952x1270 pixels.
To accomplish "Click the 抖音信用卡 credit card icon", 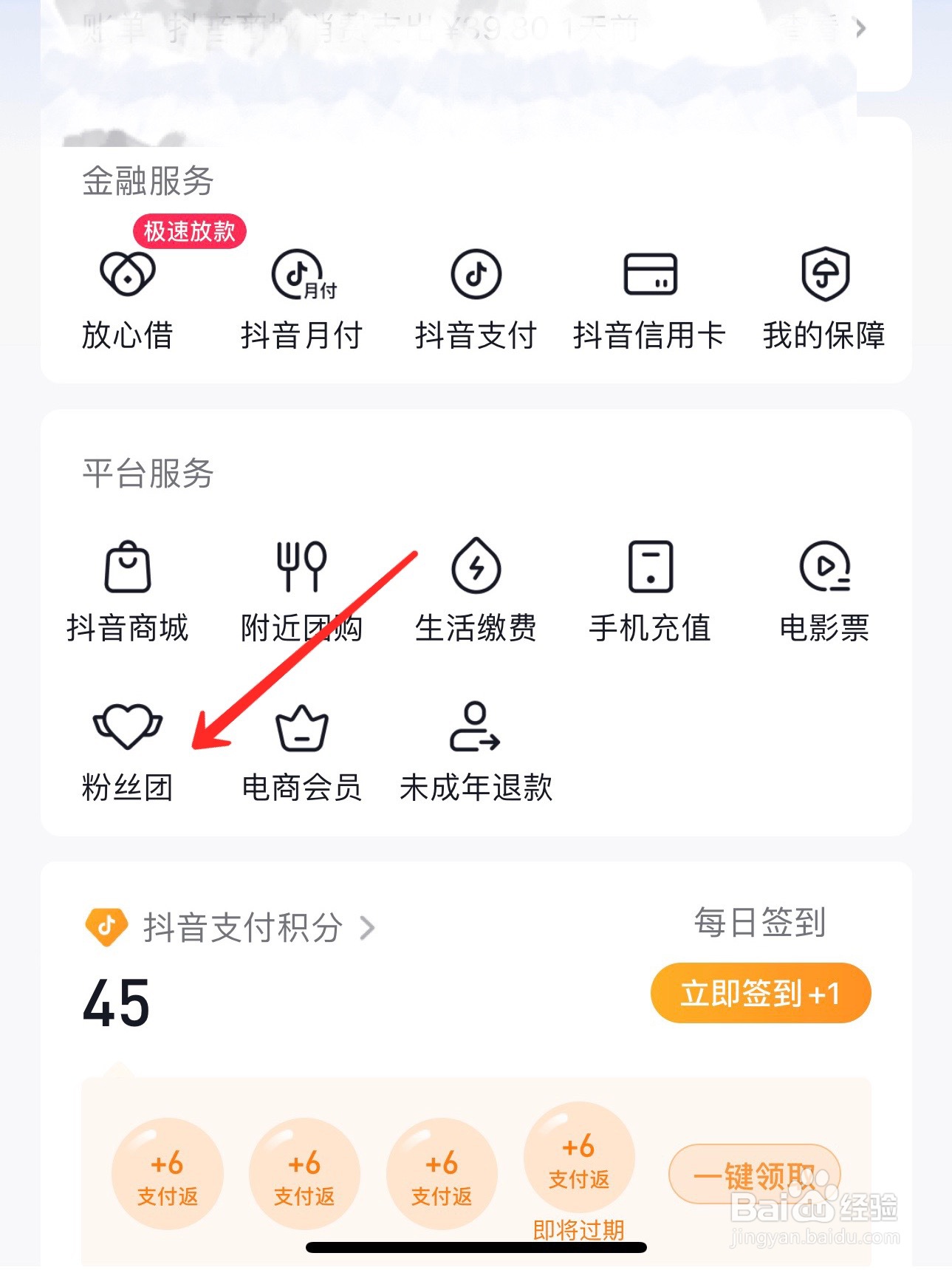I will pos(650,294).
